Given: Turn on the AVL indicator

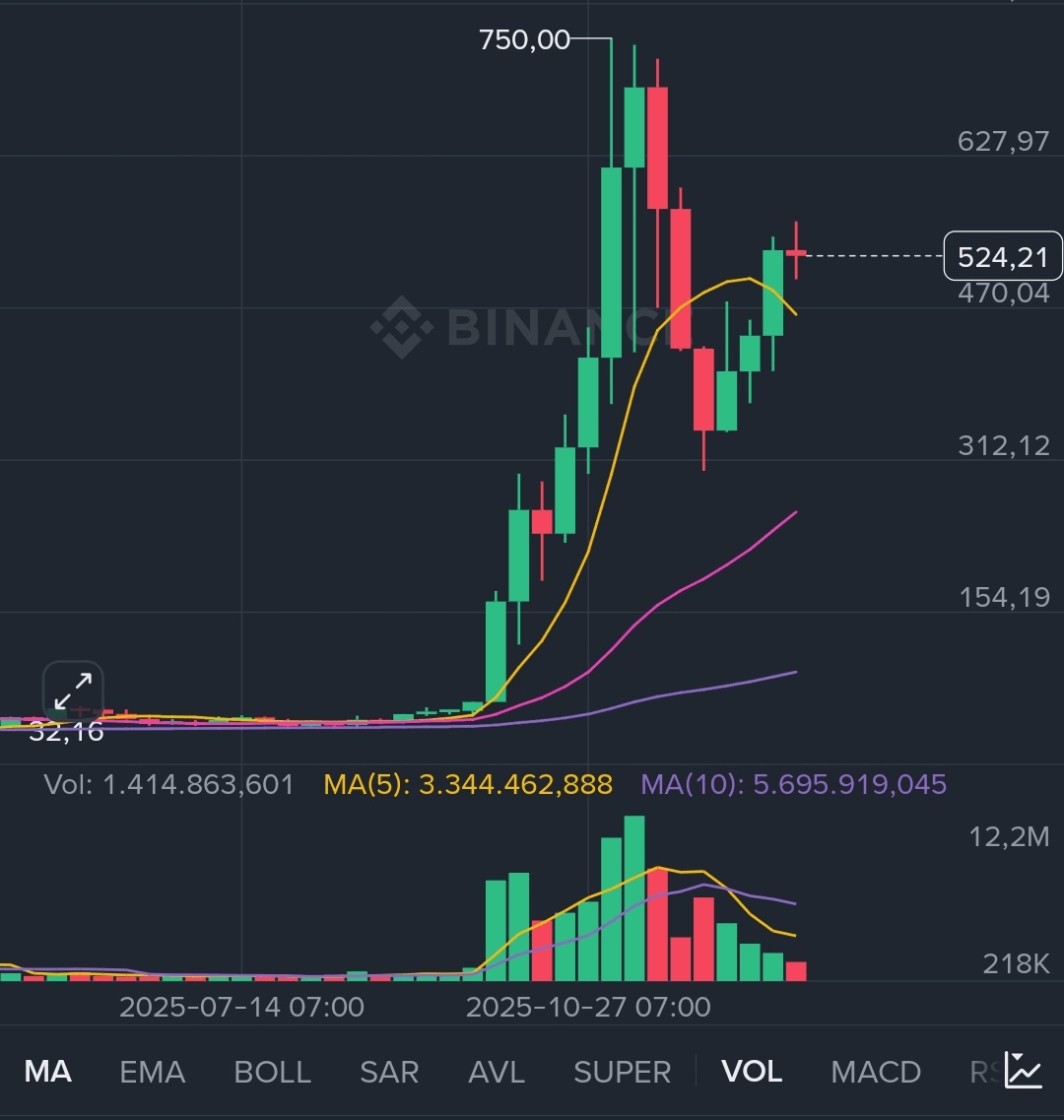Looking at the screenshot, I should click(497, 1072).
